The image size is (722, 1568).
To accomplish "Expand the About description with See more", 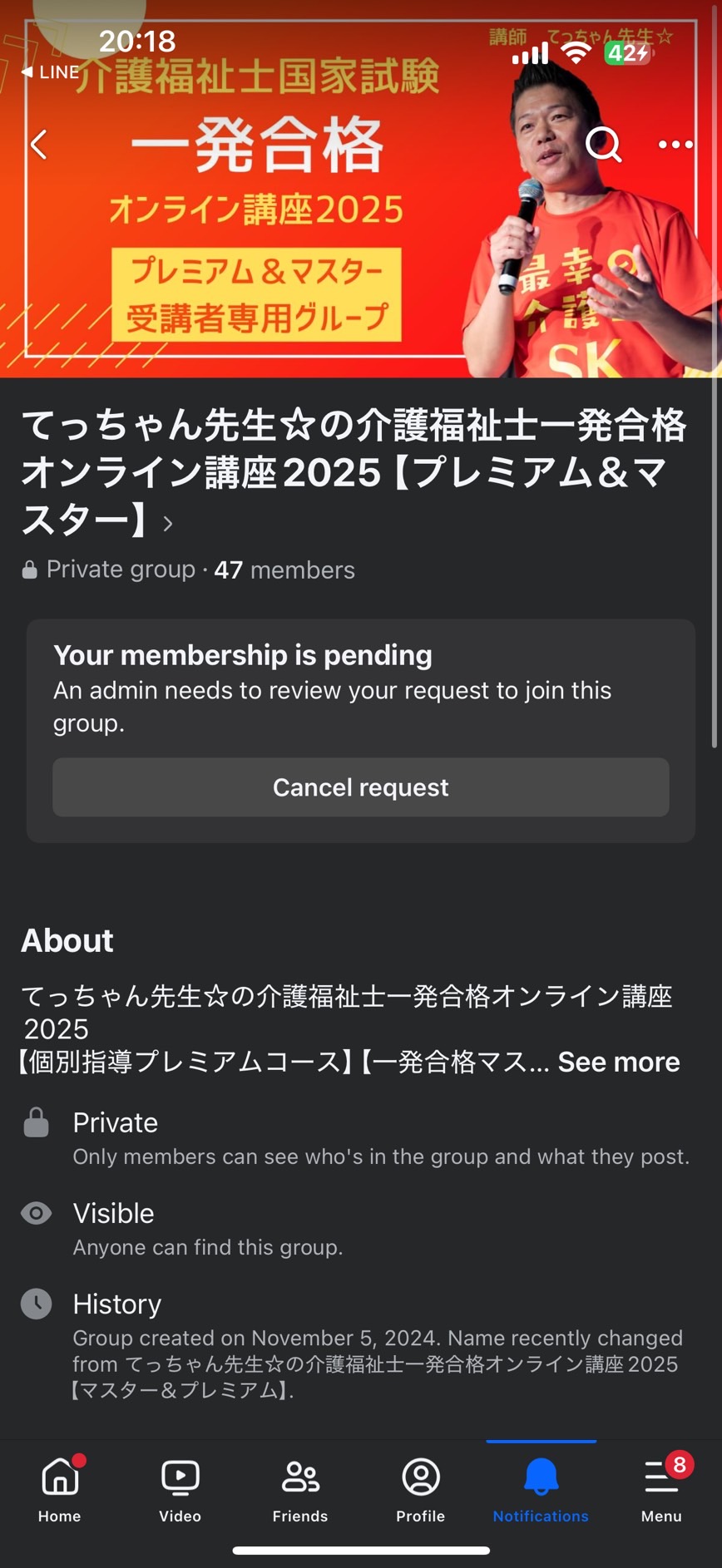I will point(618,1063).
